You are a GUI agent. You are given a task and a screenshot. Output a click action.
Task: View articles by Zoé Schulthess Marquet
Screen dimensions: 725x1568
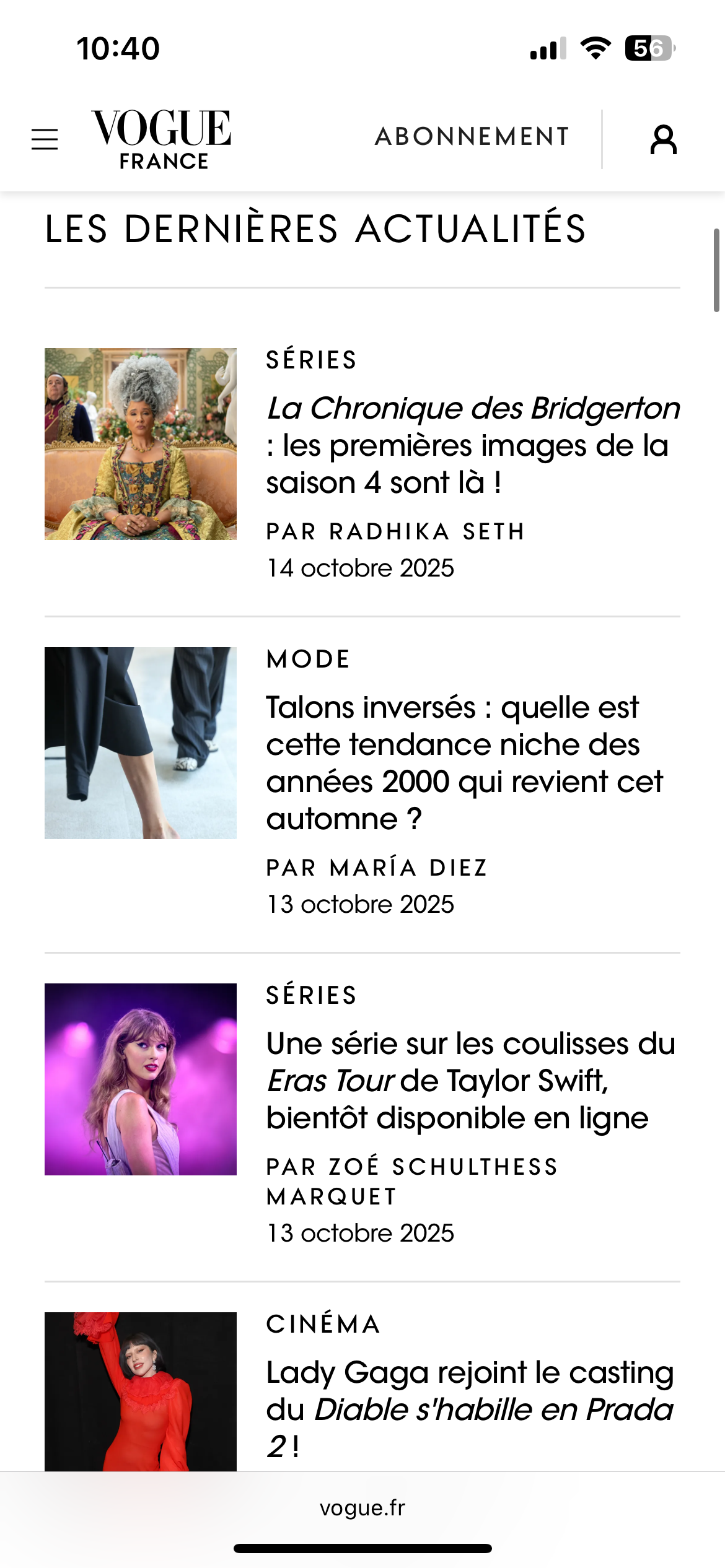click(412, 1181)
